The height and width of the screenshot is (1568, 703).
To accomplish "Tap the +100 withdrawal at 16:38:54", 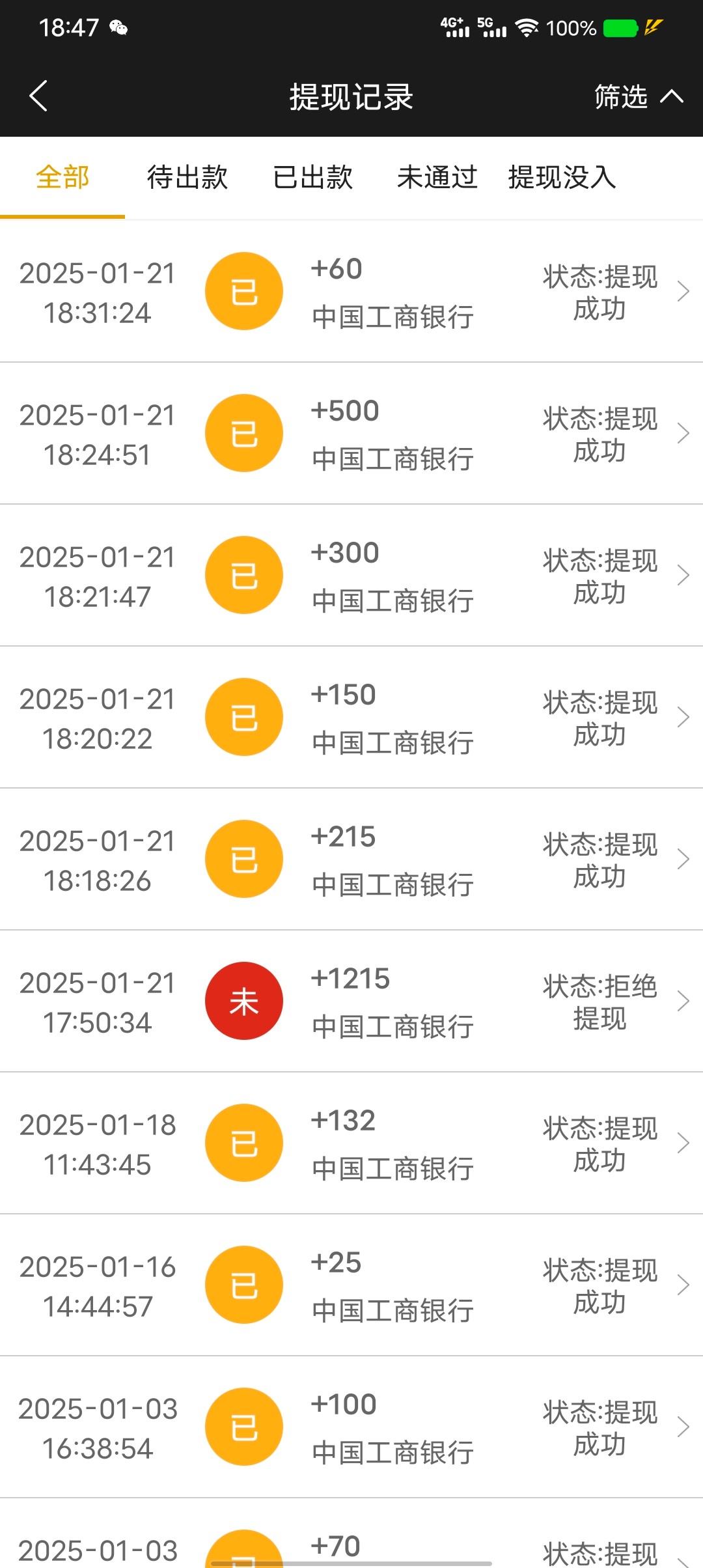I will (x=351, y=1427).
